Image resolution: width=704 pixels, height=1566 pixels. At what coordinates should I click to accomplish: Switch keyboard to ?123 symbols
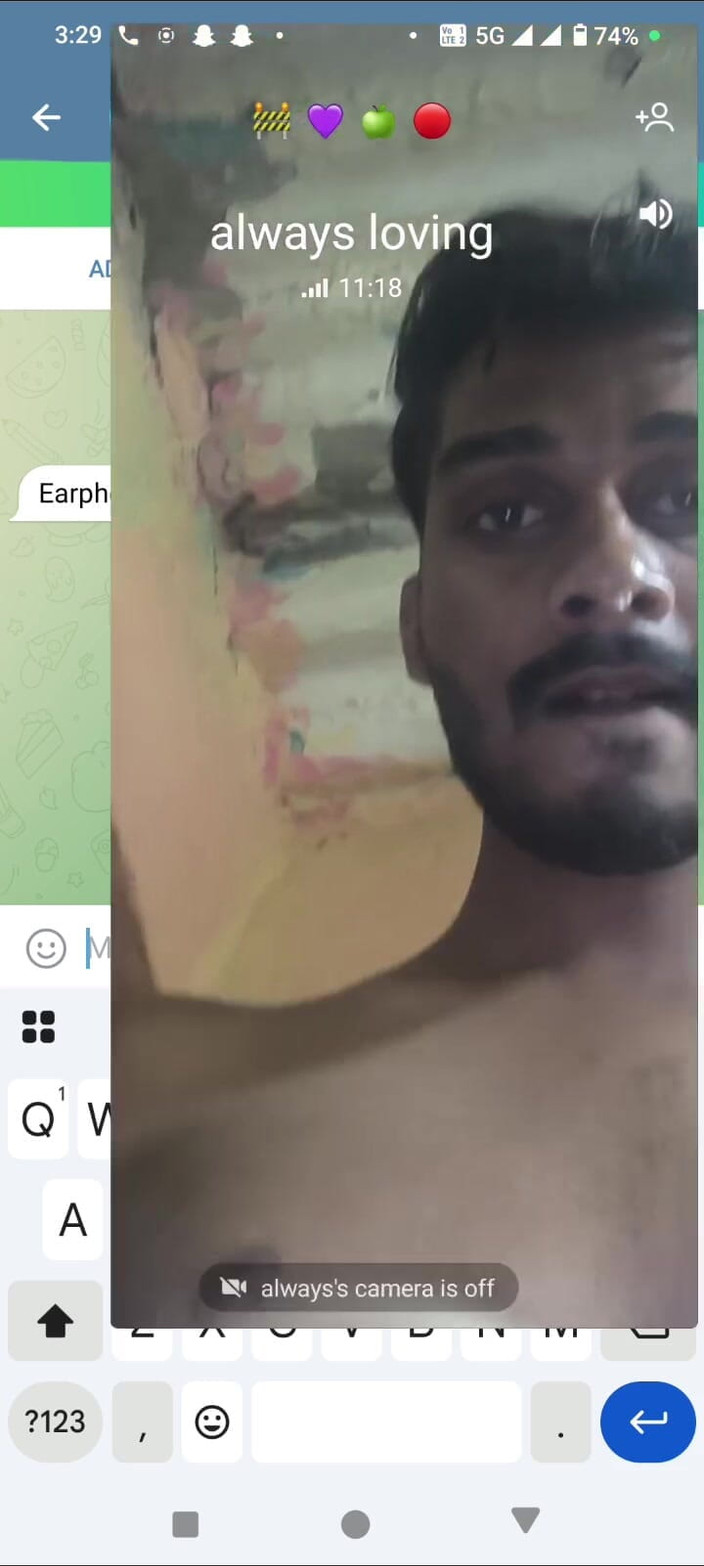55,1421
